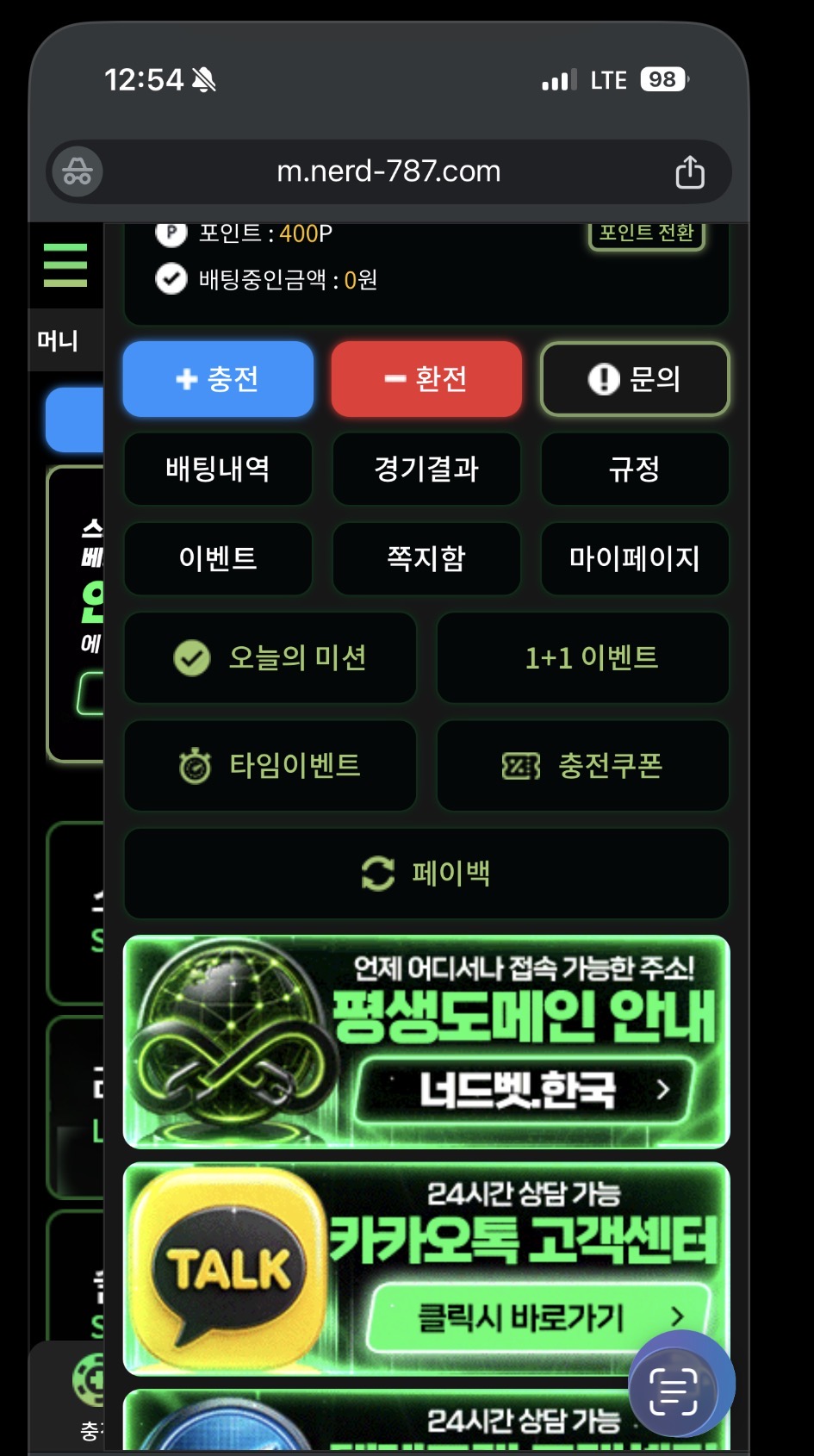
Task: Open the 규정 rules page
Action: pos(635,469)
